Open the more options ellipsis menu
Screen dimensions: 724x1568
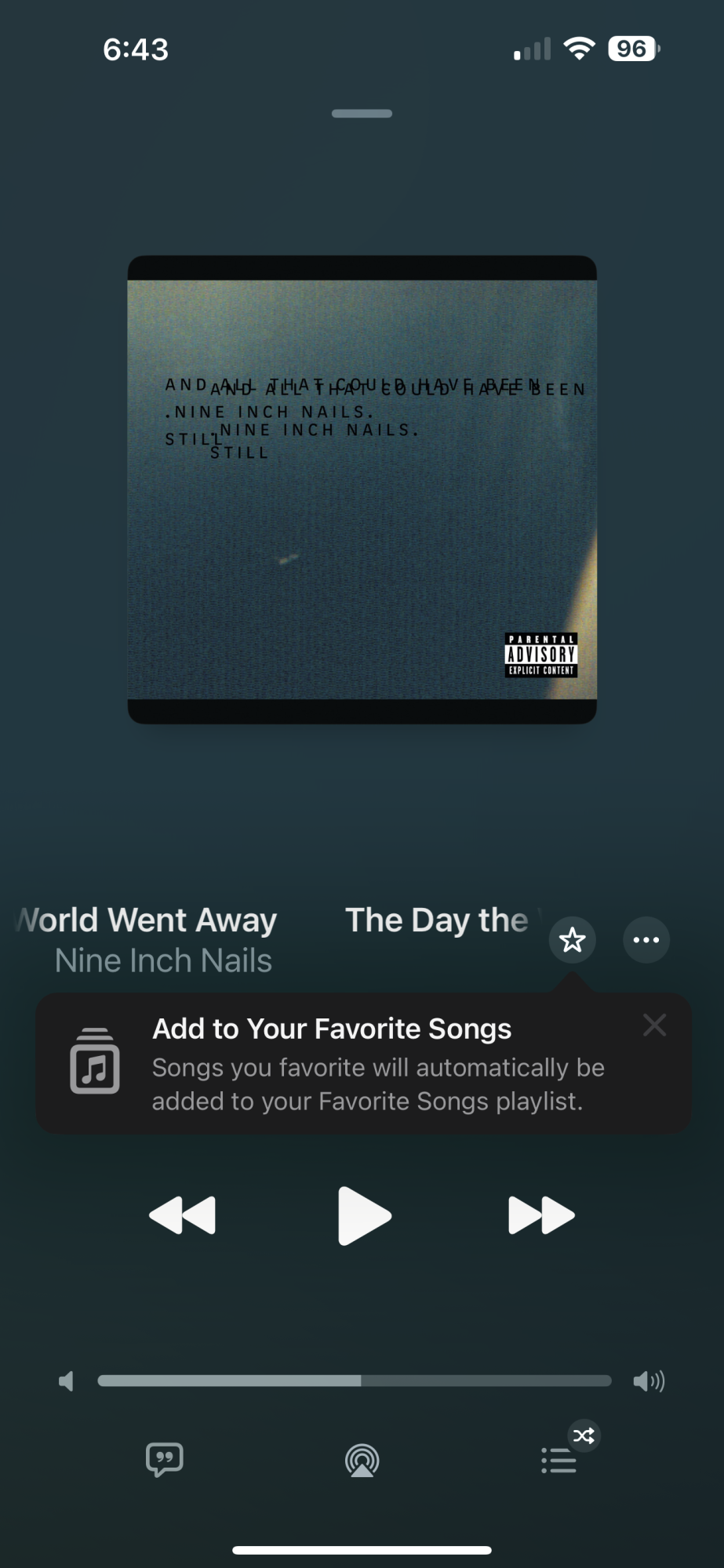coord(646,939)
